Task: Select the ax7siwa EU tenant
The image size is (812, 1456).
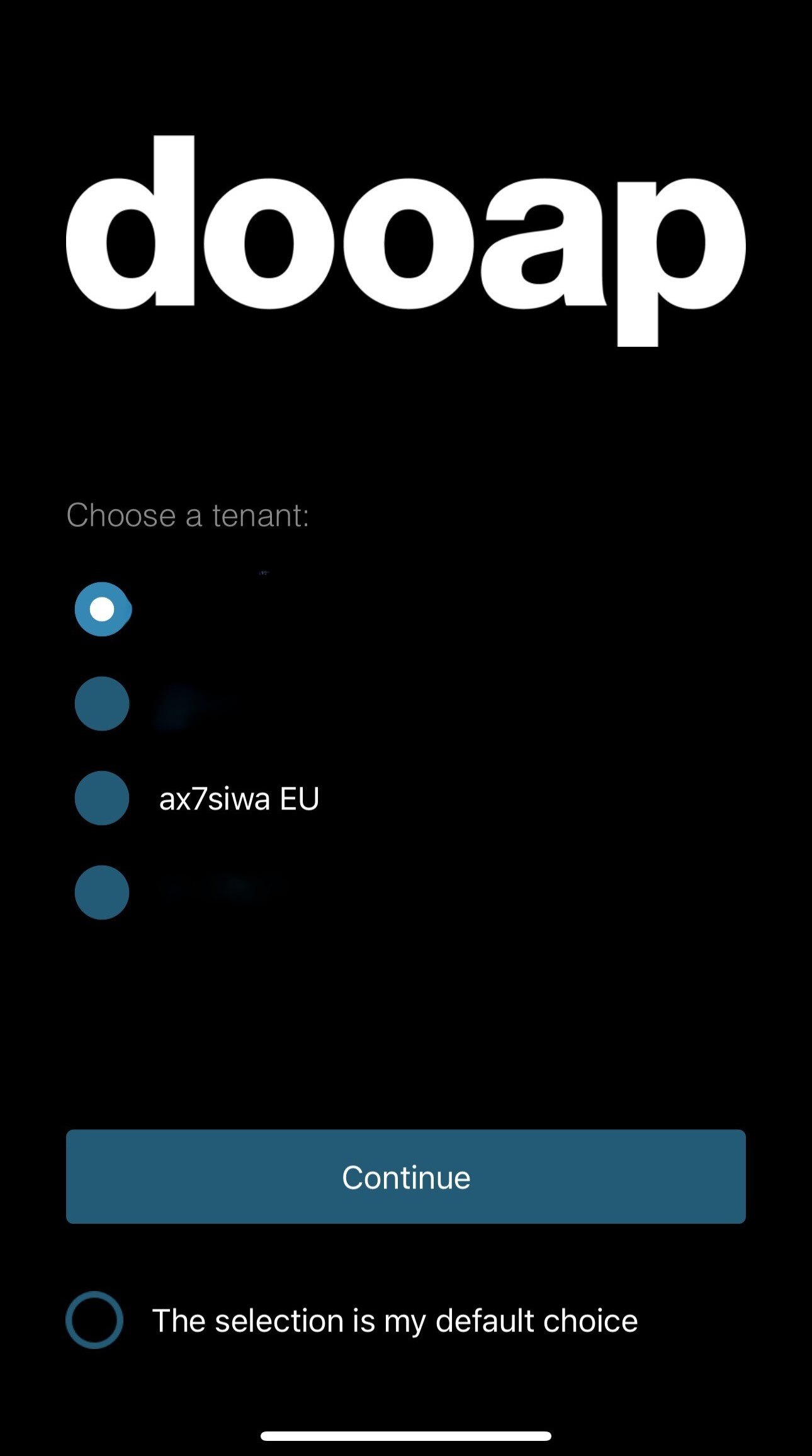Action: (x=102, y=798)
